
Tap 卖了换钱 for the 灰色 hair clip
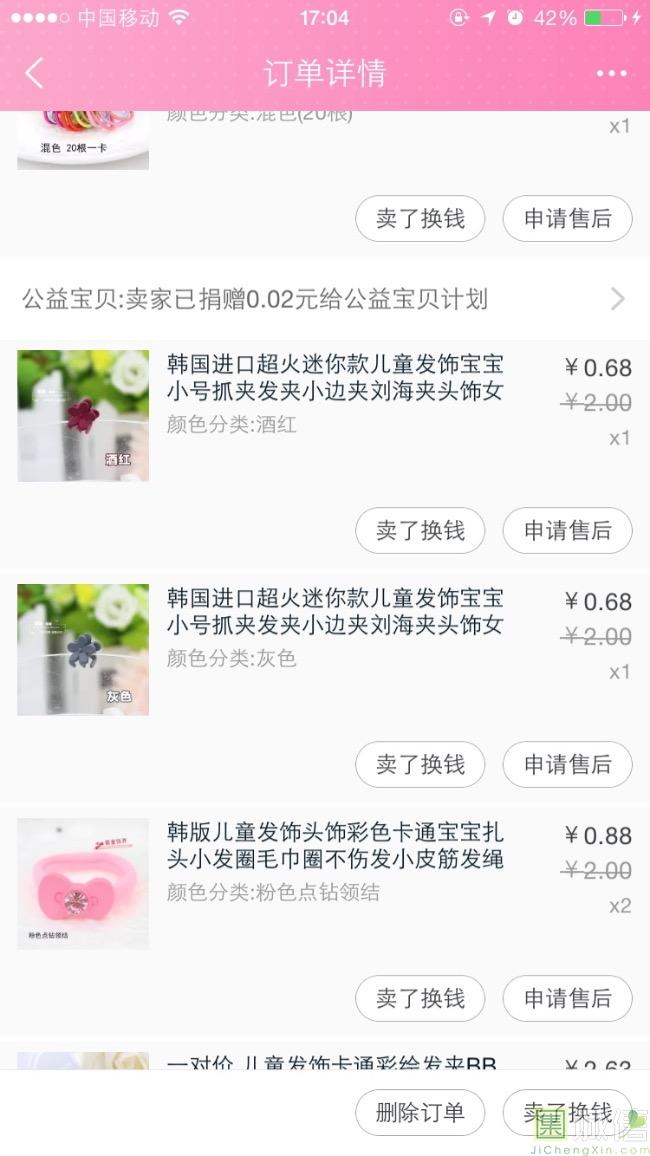pos(420,765)
